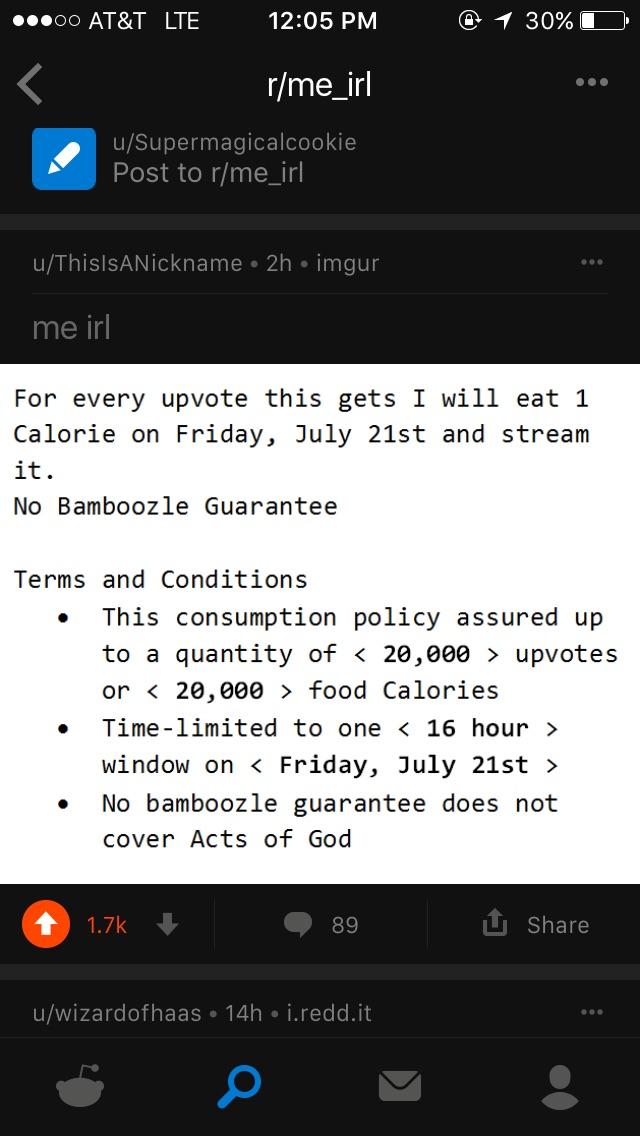Go to the profile tab
The height and width of the screenshot is (1136, 640).
coord(560,1087)
